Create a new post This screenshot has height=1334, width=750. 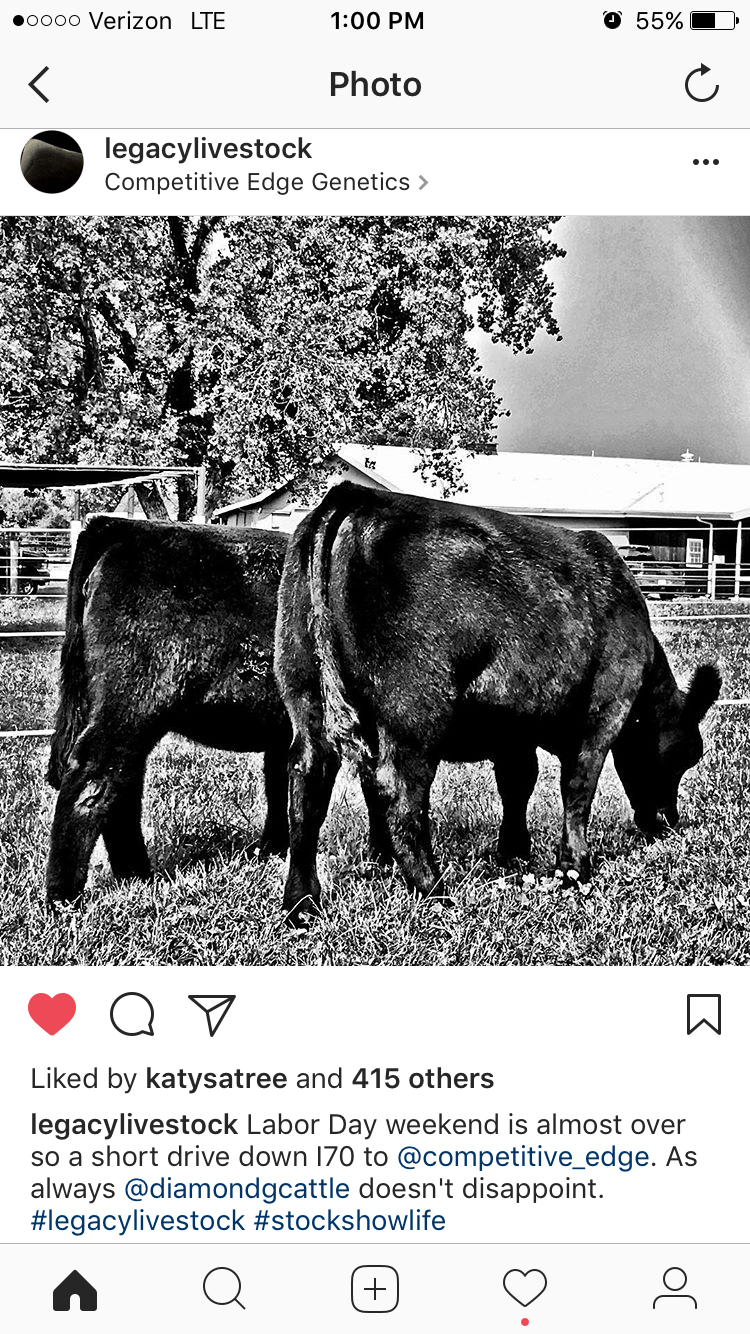tap(375, 1290)
